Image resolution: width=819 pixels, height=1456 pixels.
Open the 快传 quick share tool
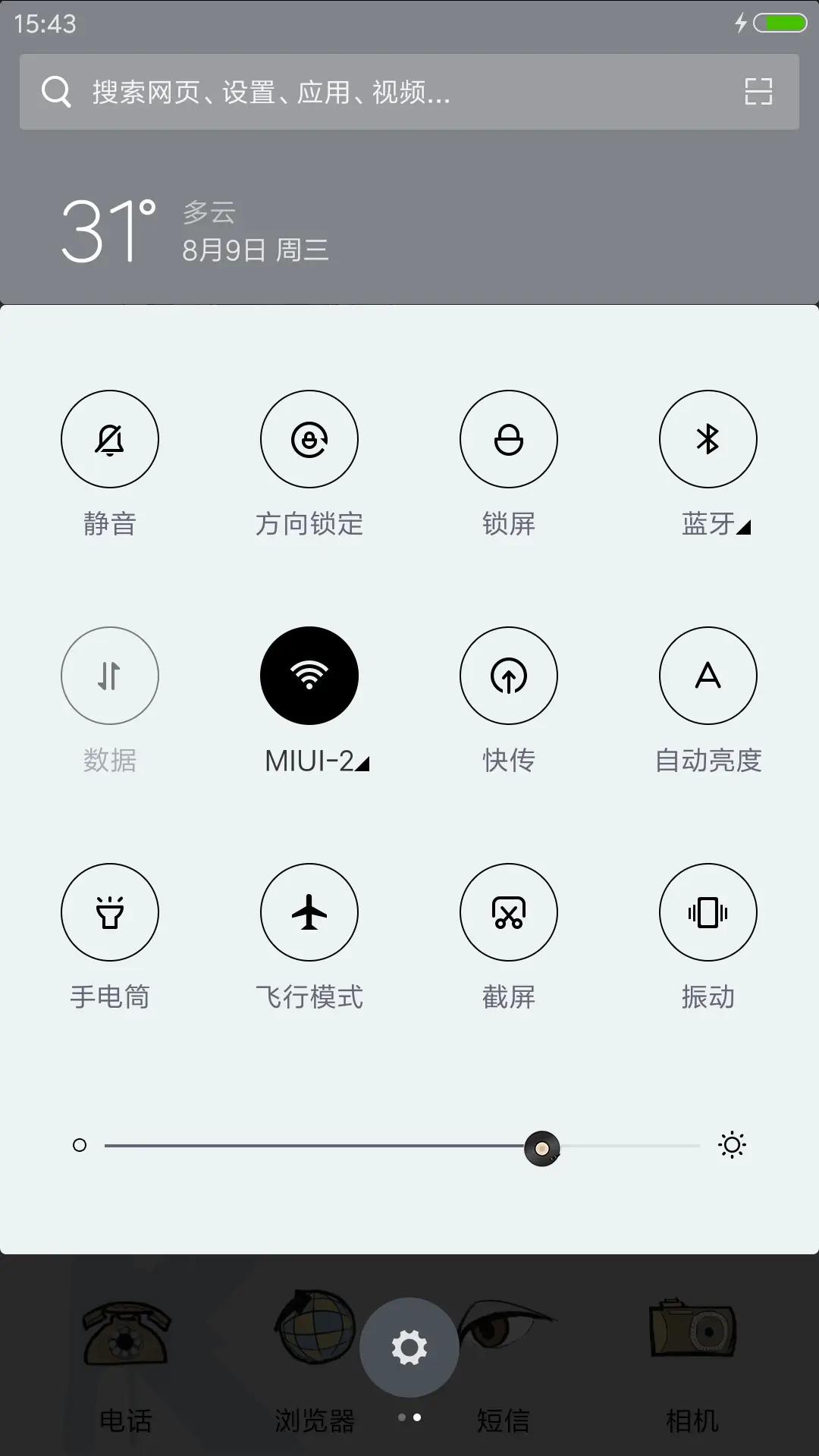click(x=509, y=676)
